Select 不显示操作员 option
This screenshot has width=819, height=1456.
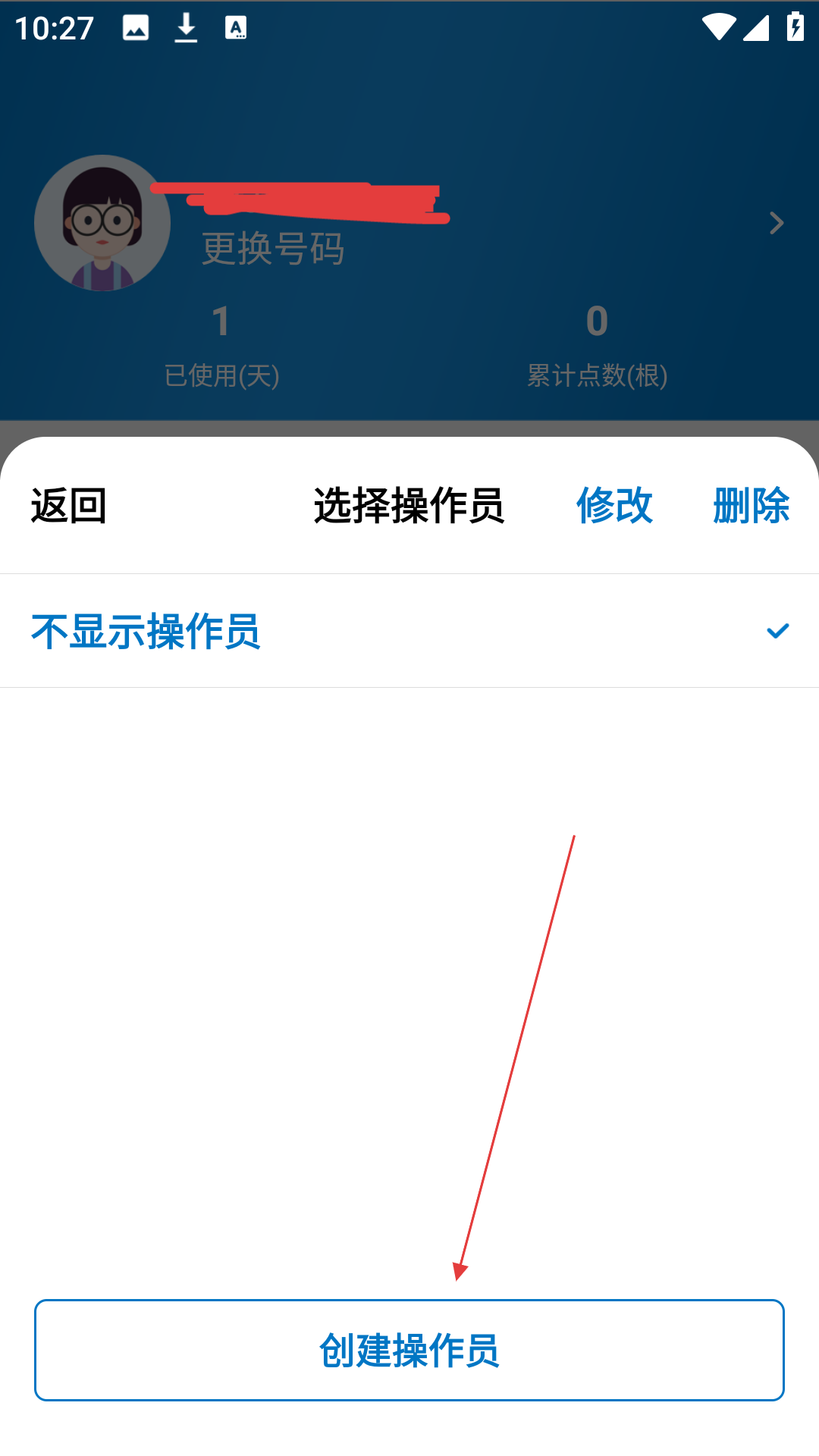[409, 631]
